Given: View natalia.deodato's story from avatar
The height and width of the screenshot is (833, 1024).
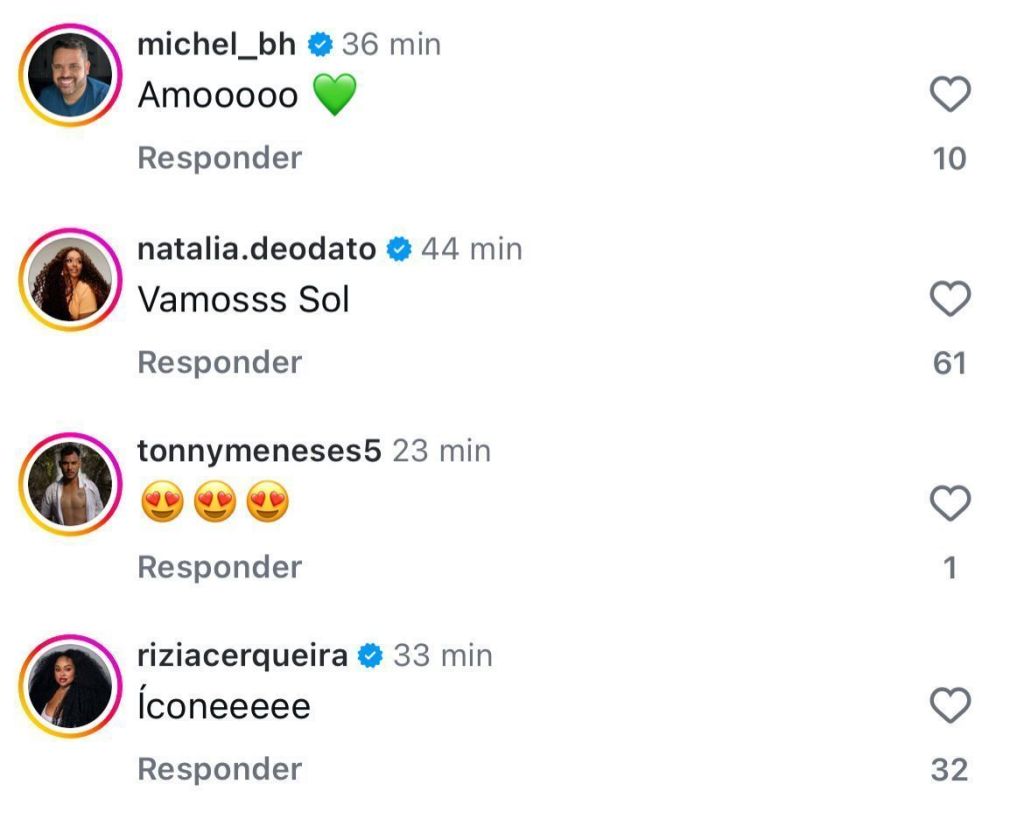Looking at the screenshot, I should (70, 278).
